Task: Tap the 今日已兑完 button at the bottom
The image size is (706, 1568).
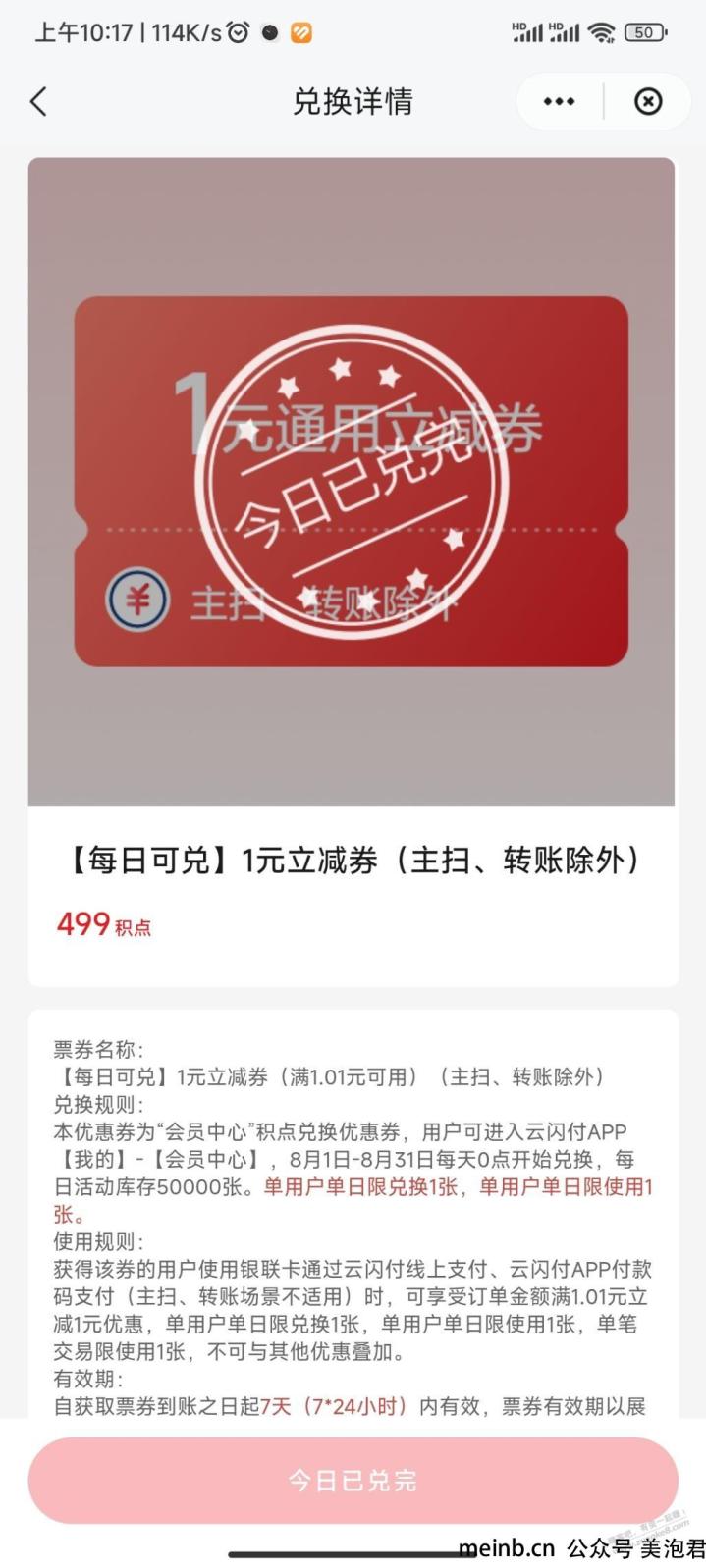Action: point(353,1480)
